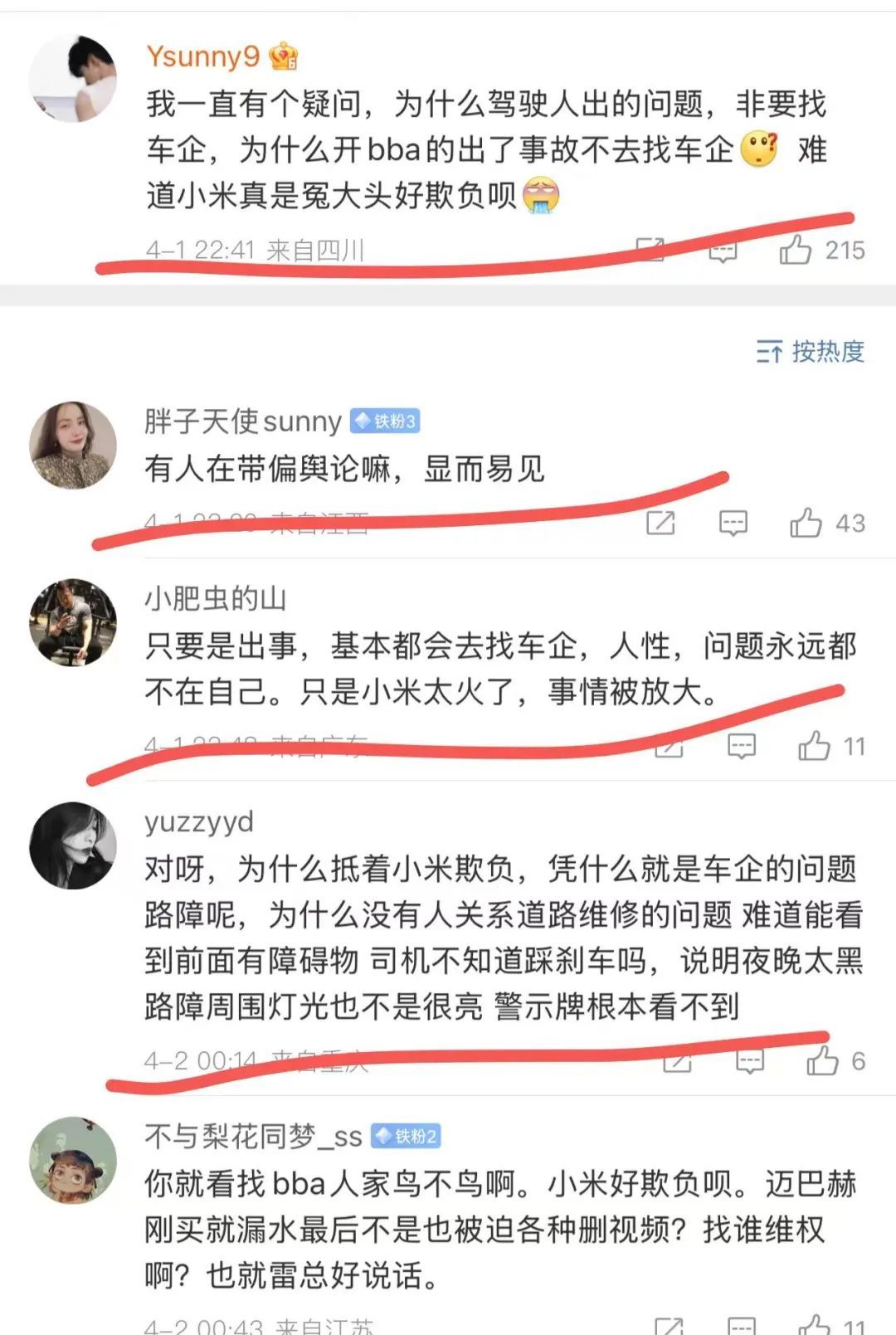The width and height of the screenshot is (896, 1335).
Task: View 小肥虫的山's username profile
Action: [x=216, y=598]
